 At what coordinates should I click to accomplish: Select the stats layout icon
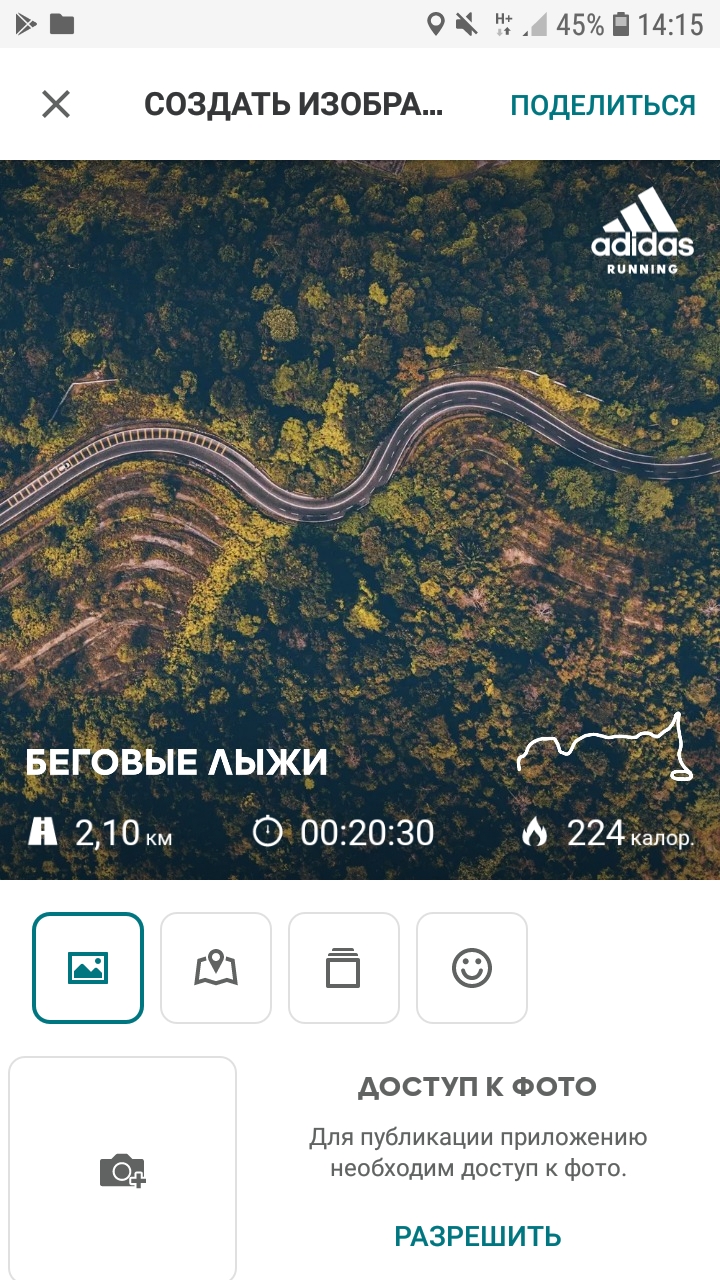click(344, 967)
